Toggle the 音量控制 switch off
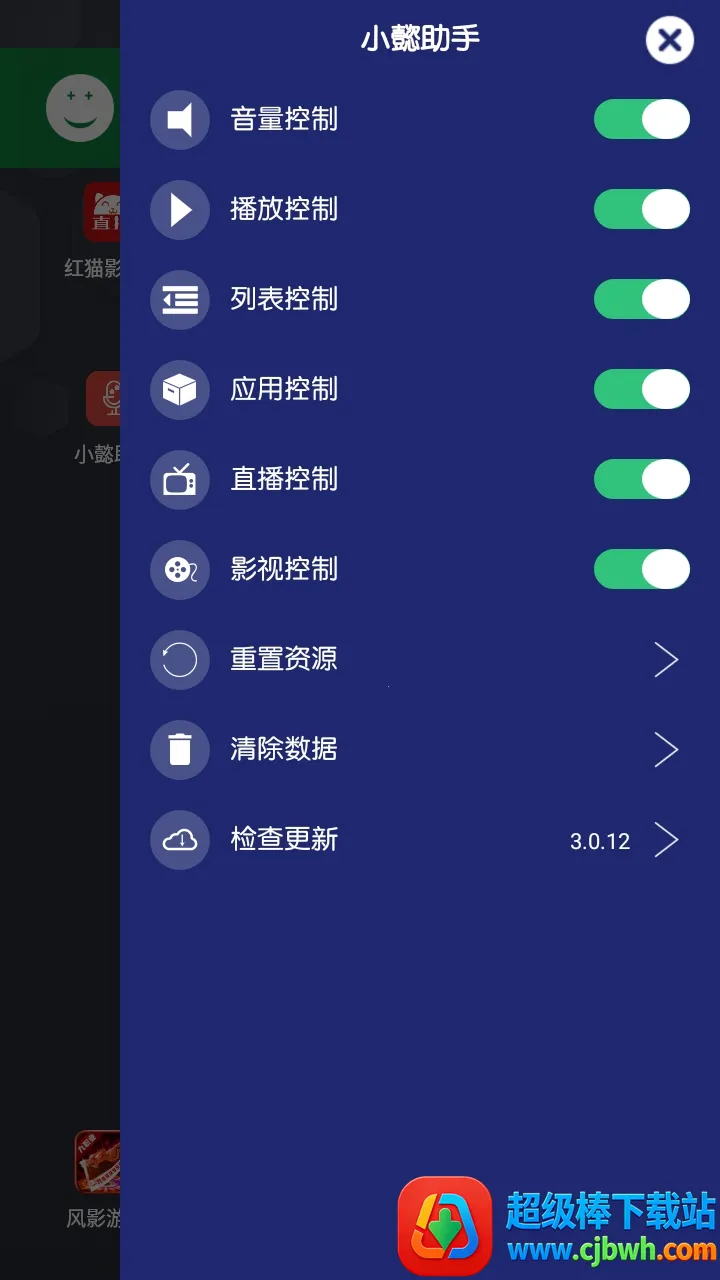 [641, 120]
